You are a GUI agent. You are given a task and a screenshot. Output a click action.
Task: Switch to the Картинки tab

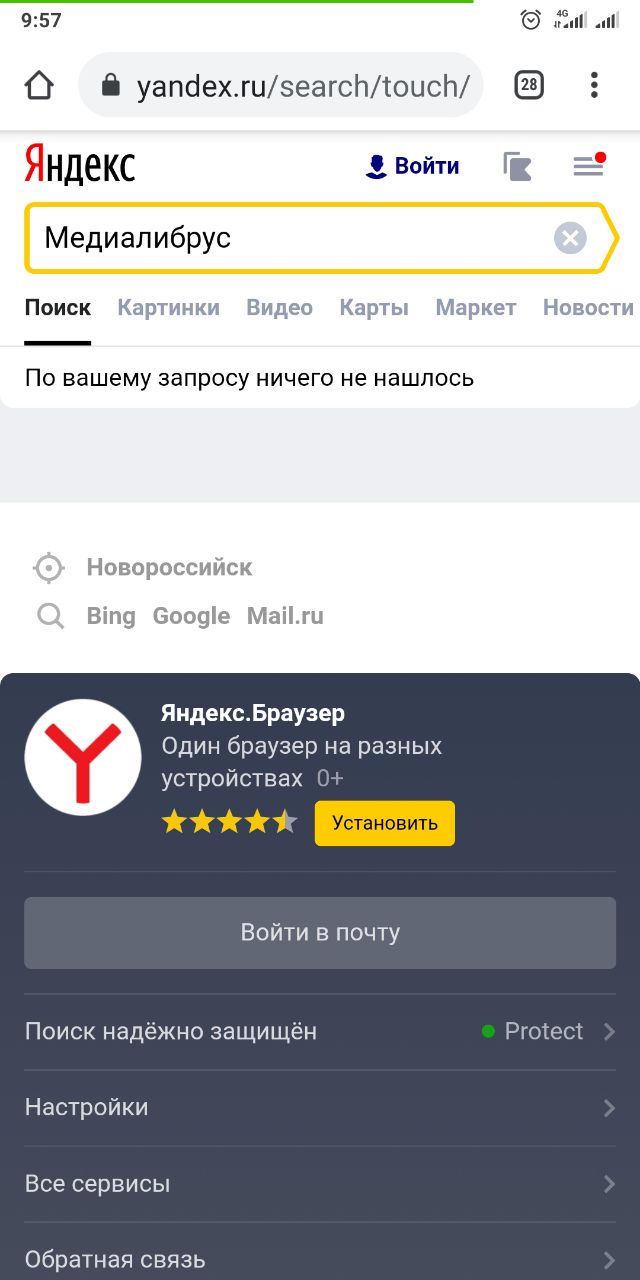pyautogui.click(x=169, y=308)
